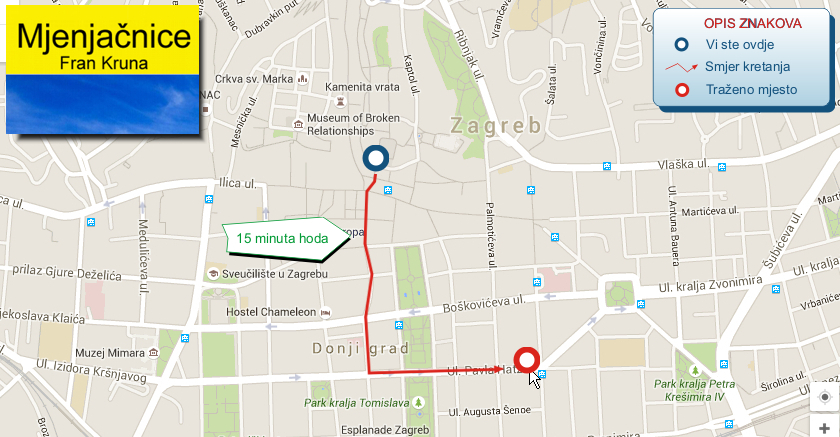Screen dimensions: 840x437
Task: Select the red destination marker
Action: point(525,360)
